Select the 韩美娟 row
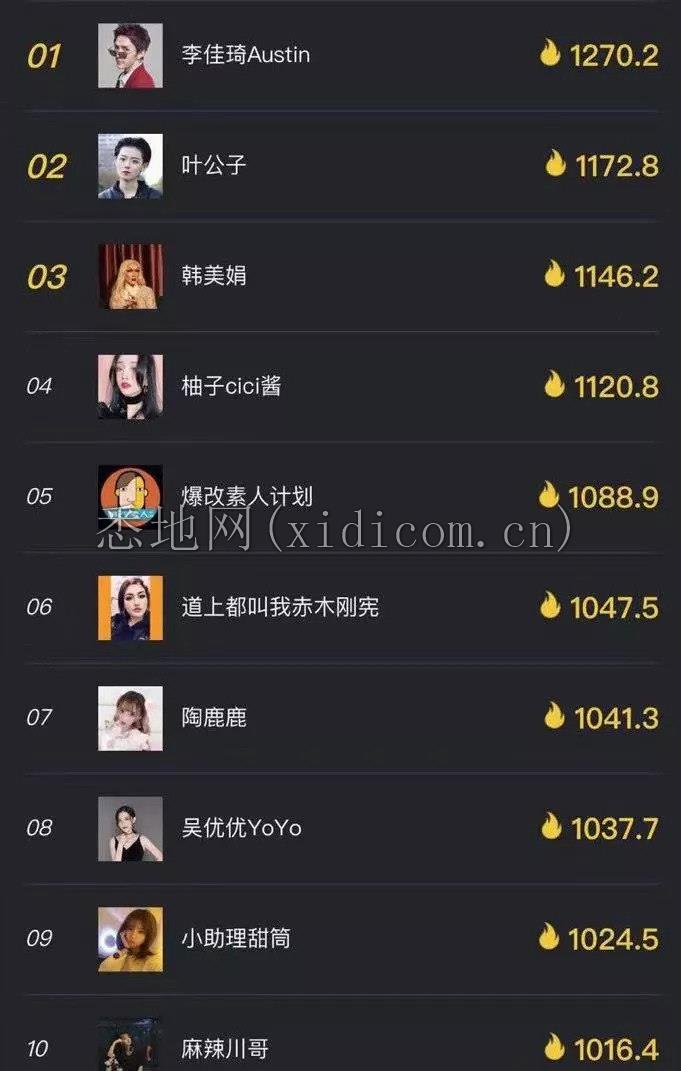Image resolution: width=681 pixels, height=1071 pixels. [214, 276]
